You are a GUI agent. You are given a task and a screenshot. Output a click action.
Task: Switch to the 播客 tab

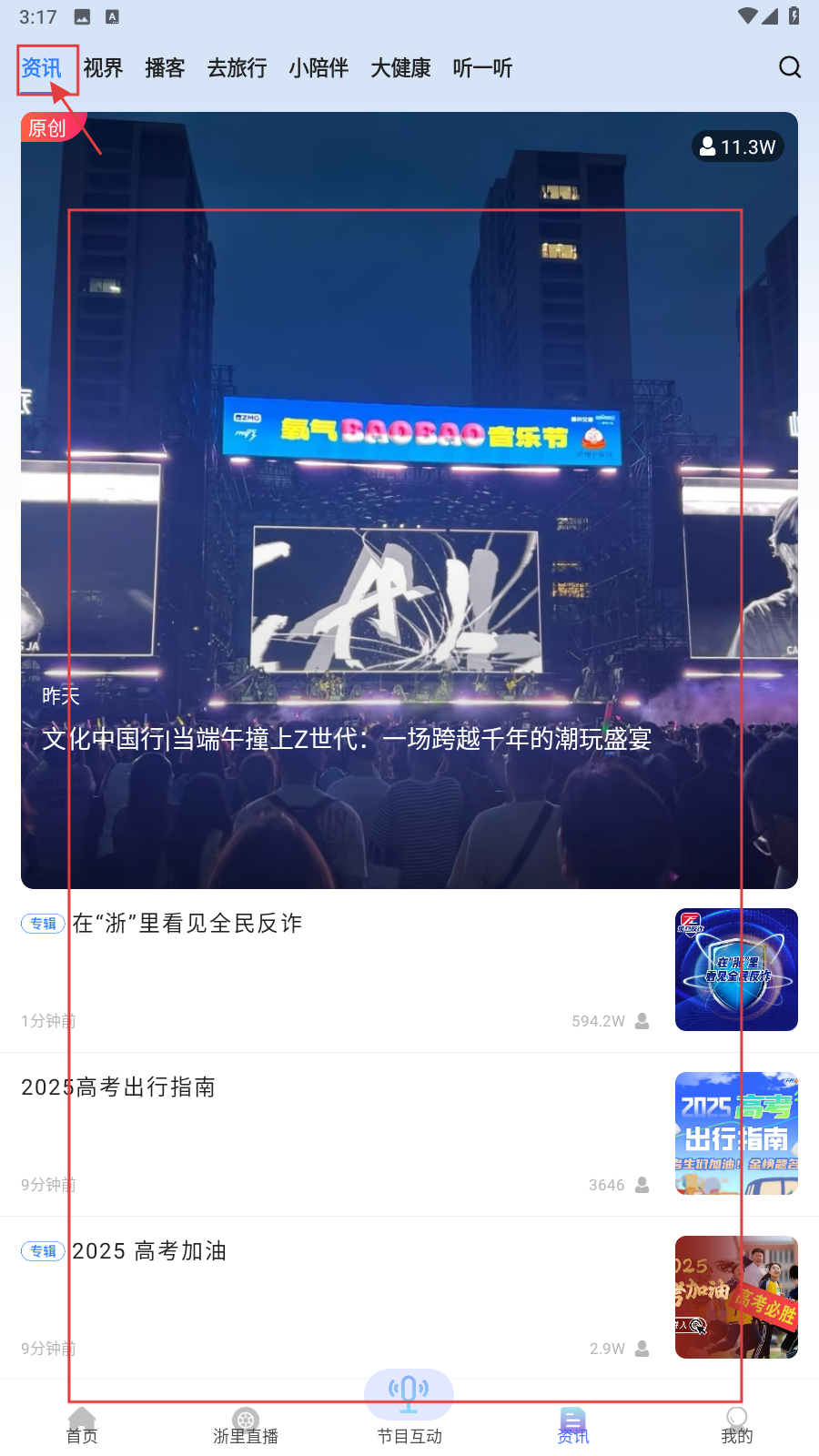pos(165,68)
